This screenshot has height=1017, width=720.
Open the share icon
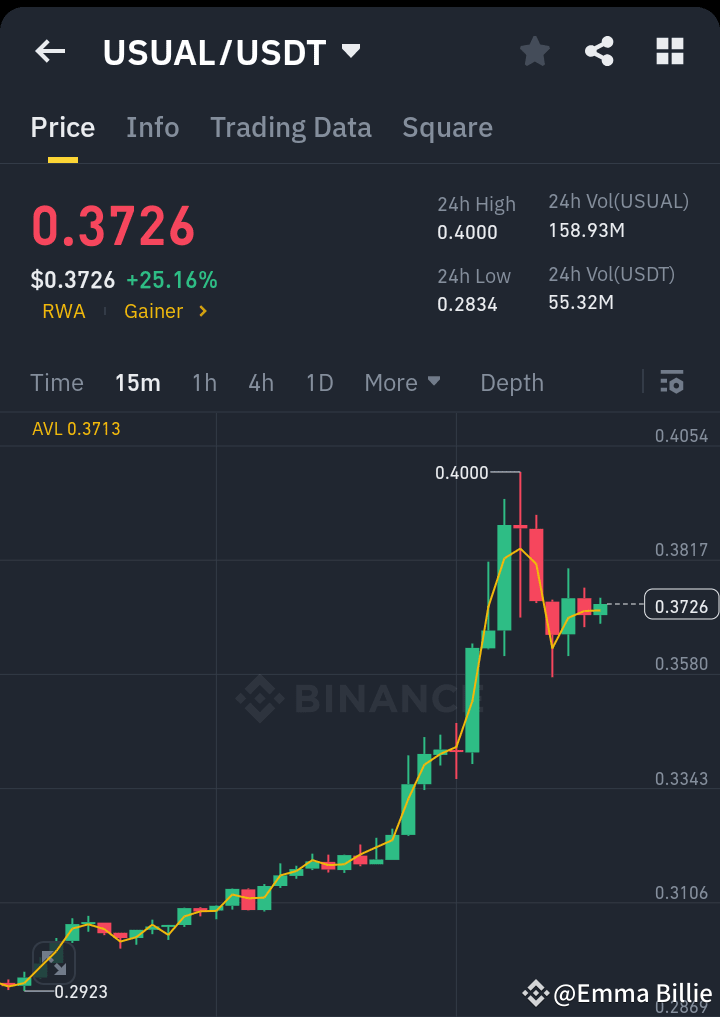point(599,51)
